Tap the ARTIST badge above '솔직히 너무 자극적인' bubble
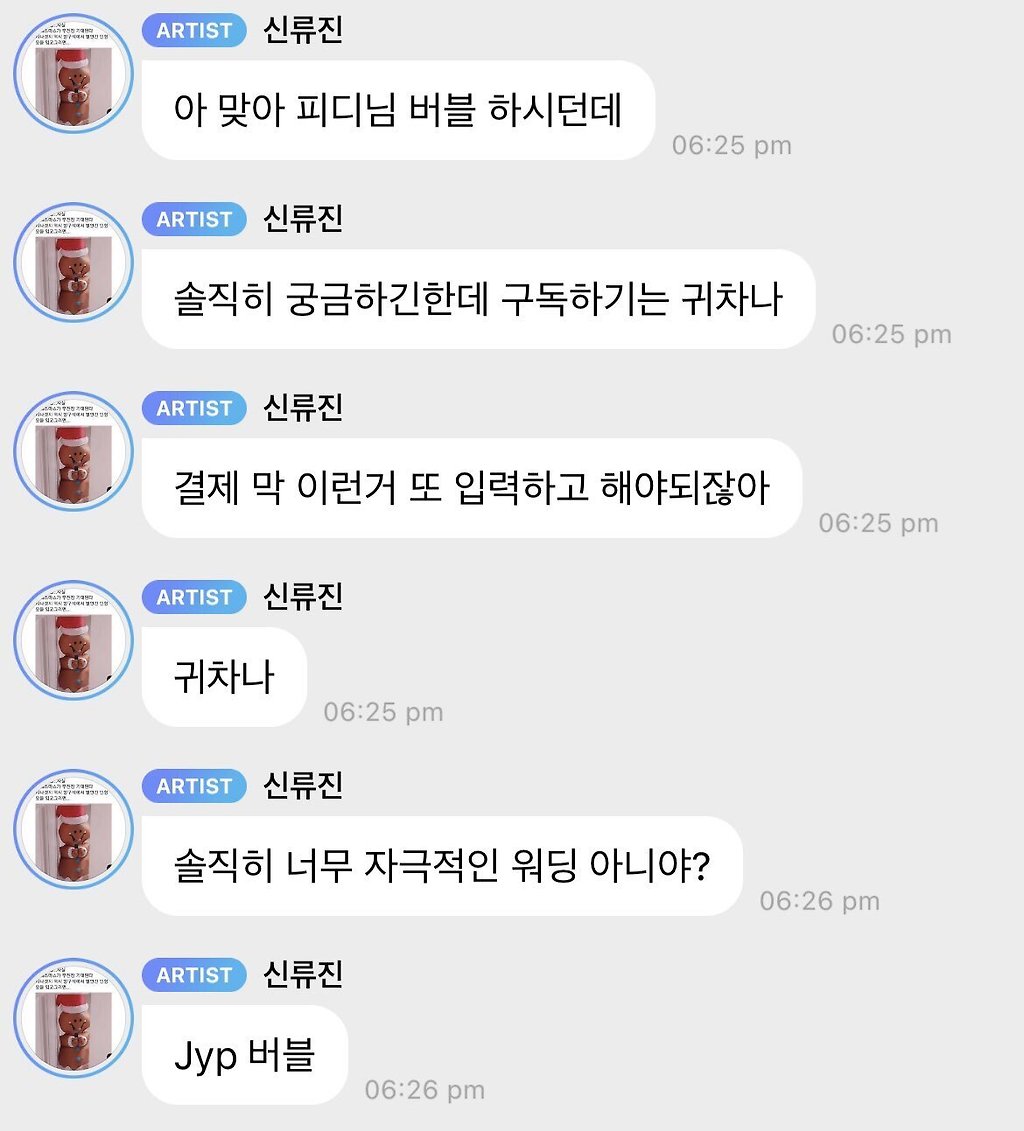The width and height of the screenshot is (1024, 1131). coord(194,786)
